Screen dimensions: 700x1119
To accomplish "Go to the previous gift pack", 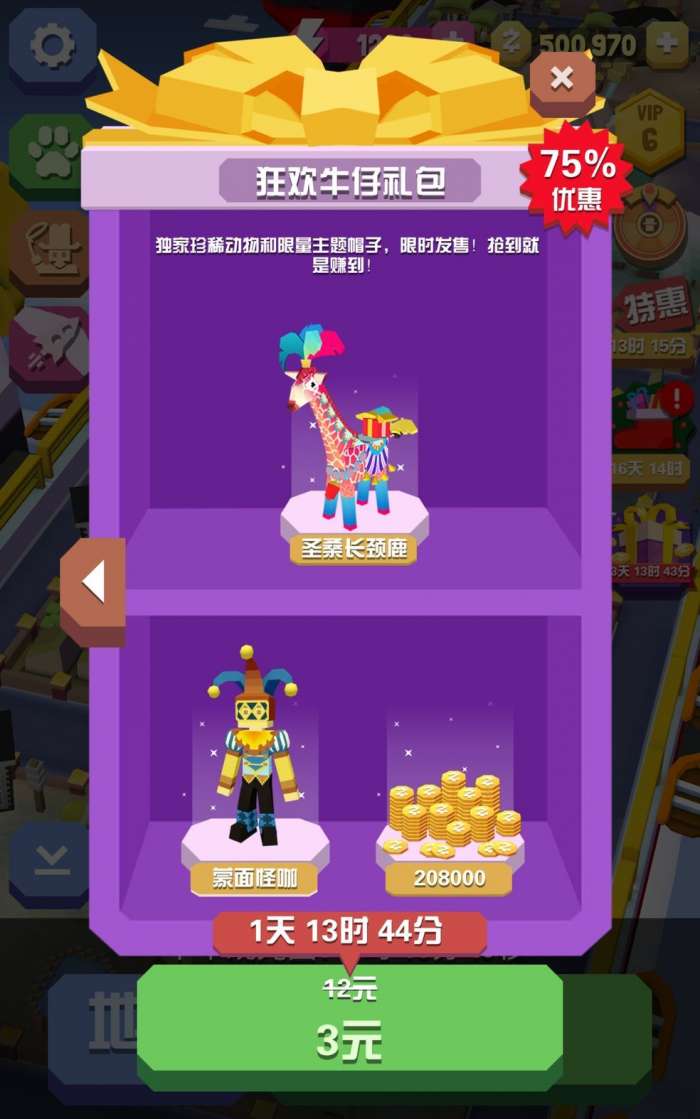I will (x=93, y=583).
